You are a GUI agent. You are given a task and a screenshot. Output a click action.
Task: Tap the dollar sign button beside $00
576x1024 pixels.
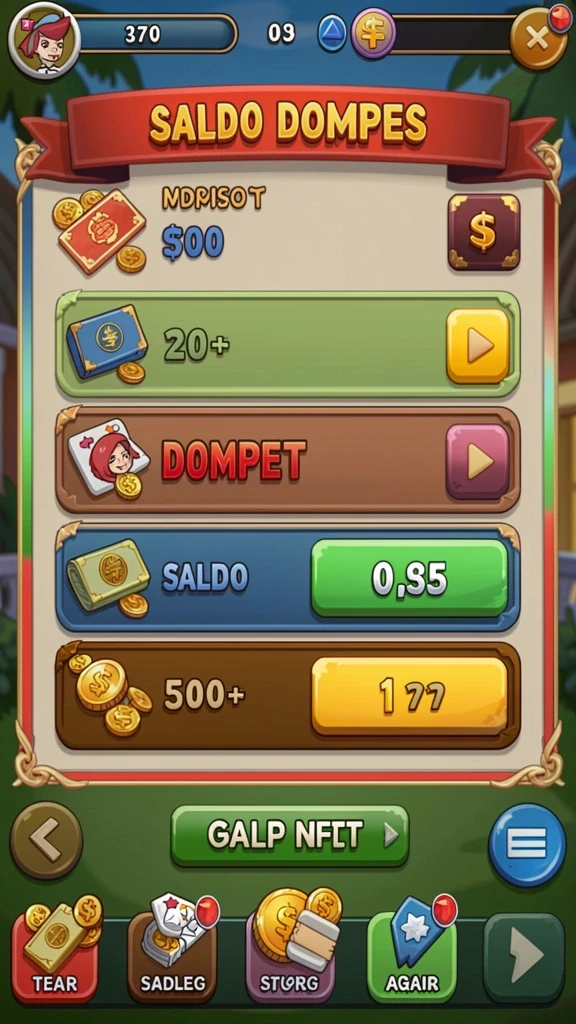(x=483, y=232)
